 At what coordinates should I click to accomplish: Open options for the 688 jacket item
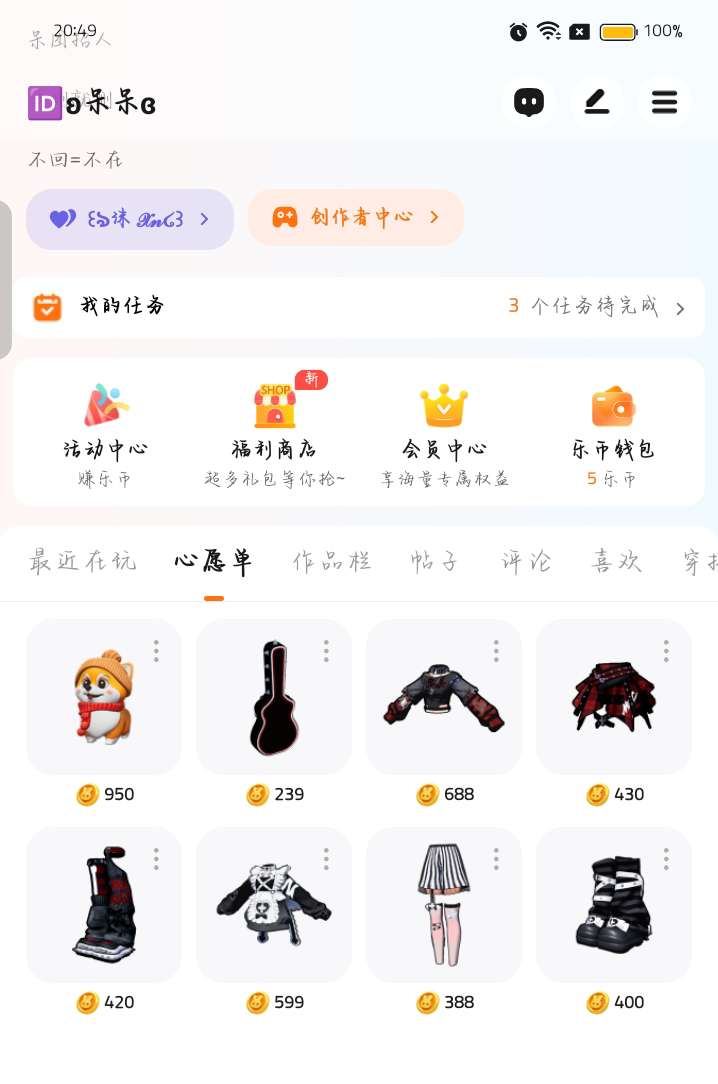(x=496, y=651)
